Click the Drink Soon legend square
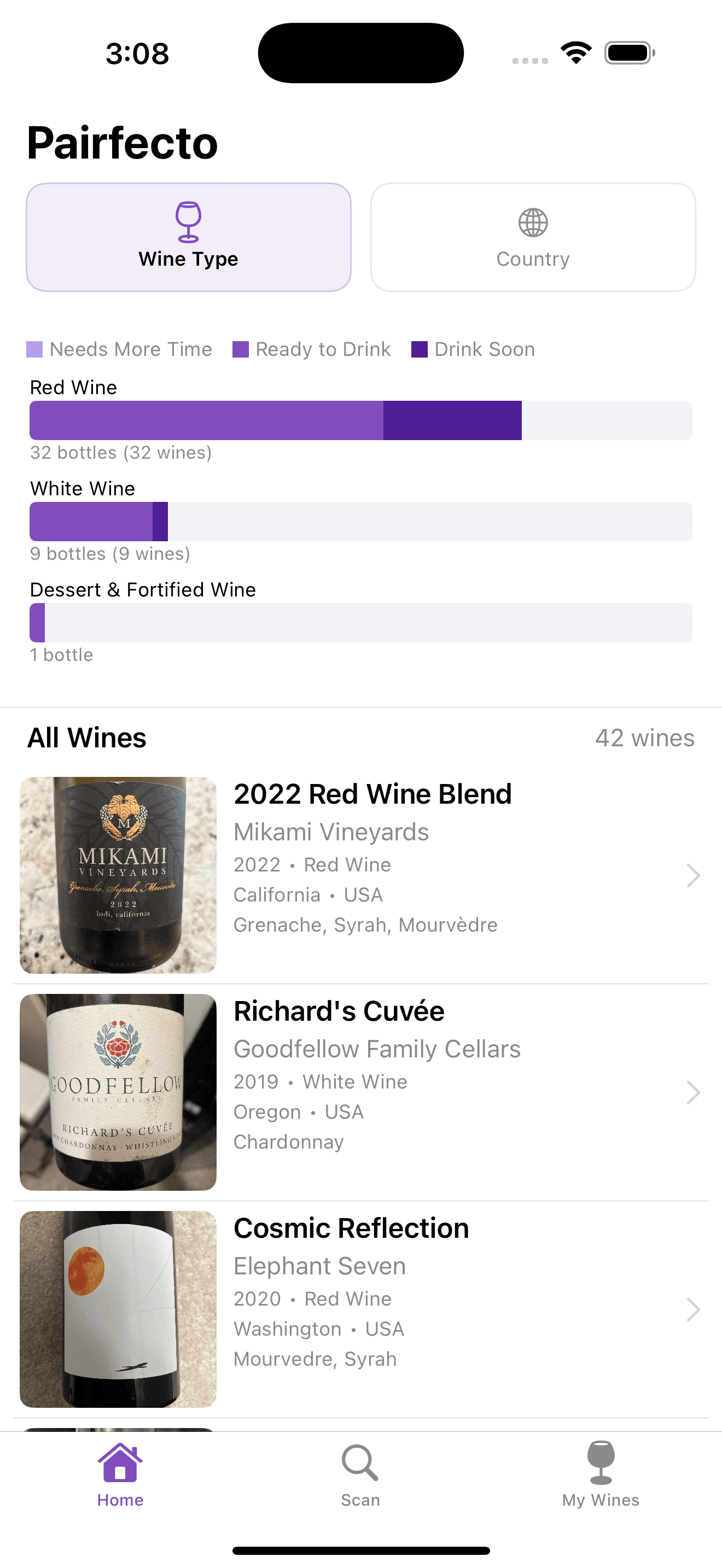Screen dimensions: 722x1568 [421, 348]
